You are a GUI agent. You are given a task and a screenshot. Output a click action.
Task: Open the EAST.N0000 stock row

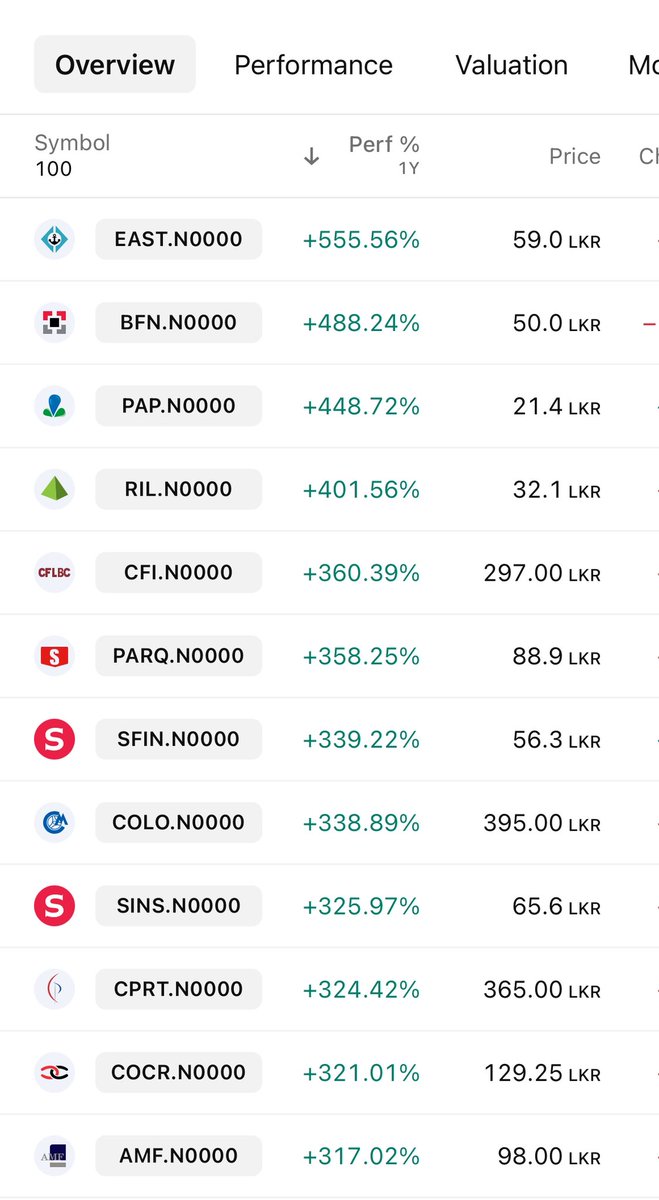coord(178,240)
